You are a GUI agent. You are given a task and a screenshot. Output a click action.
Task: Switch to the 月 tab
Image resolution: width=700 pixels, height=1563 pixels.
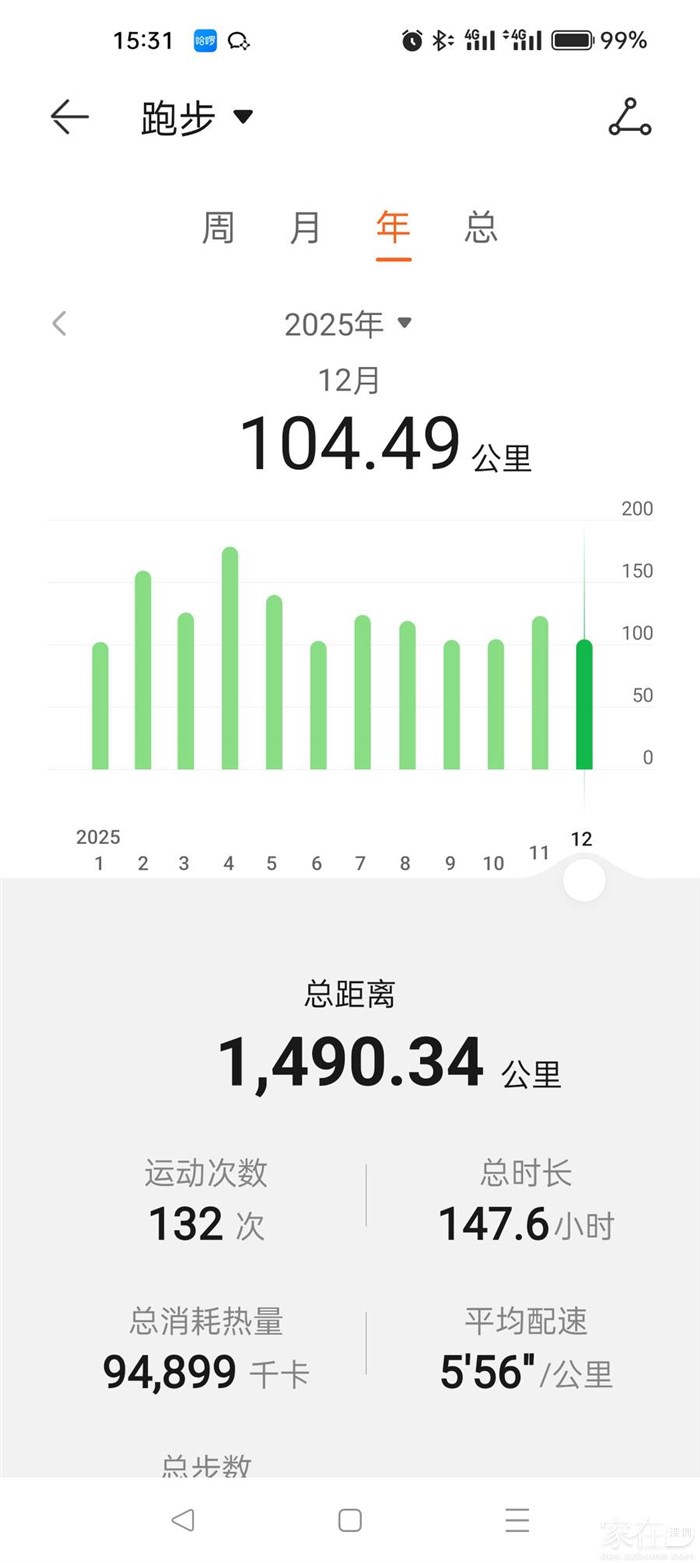[x=305, y=228]
